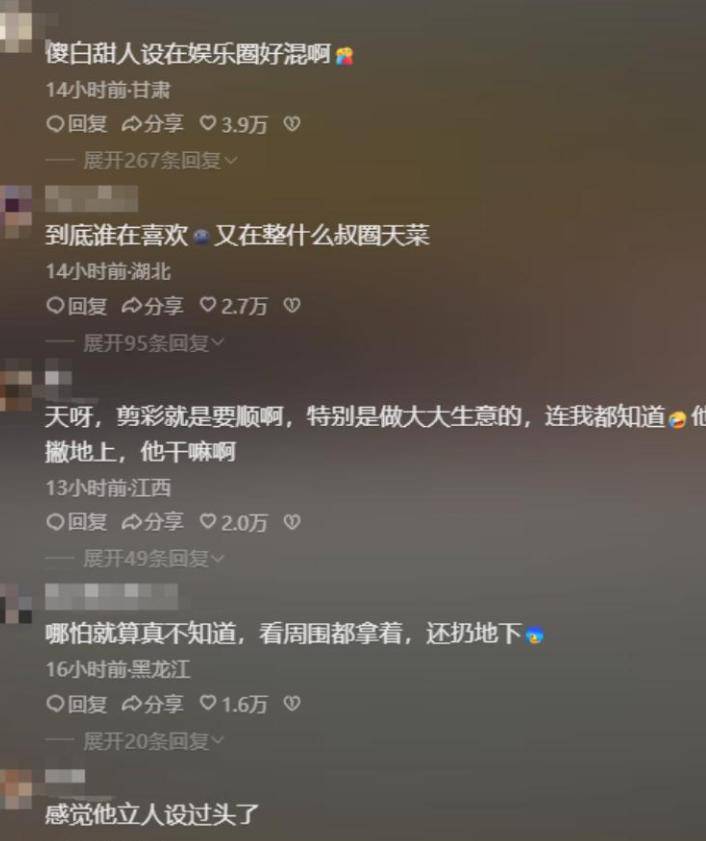The image size is (706, 841).
Task: Reply to the 甘肃 comment
Action: coord(76,125)
